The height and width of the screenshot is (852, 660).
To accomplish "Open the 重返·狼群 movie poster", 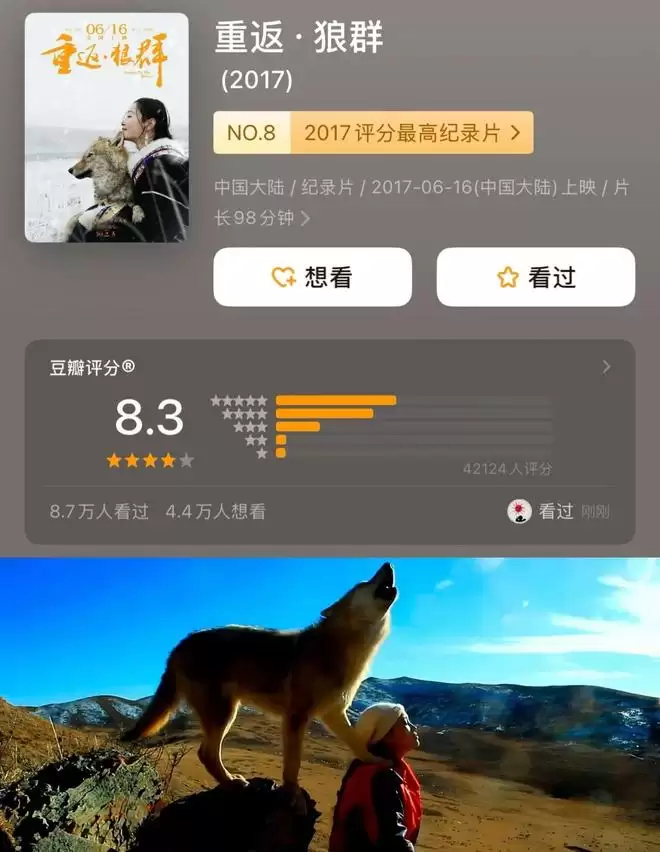I will click(x=106, y=127).
